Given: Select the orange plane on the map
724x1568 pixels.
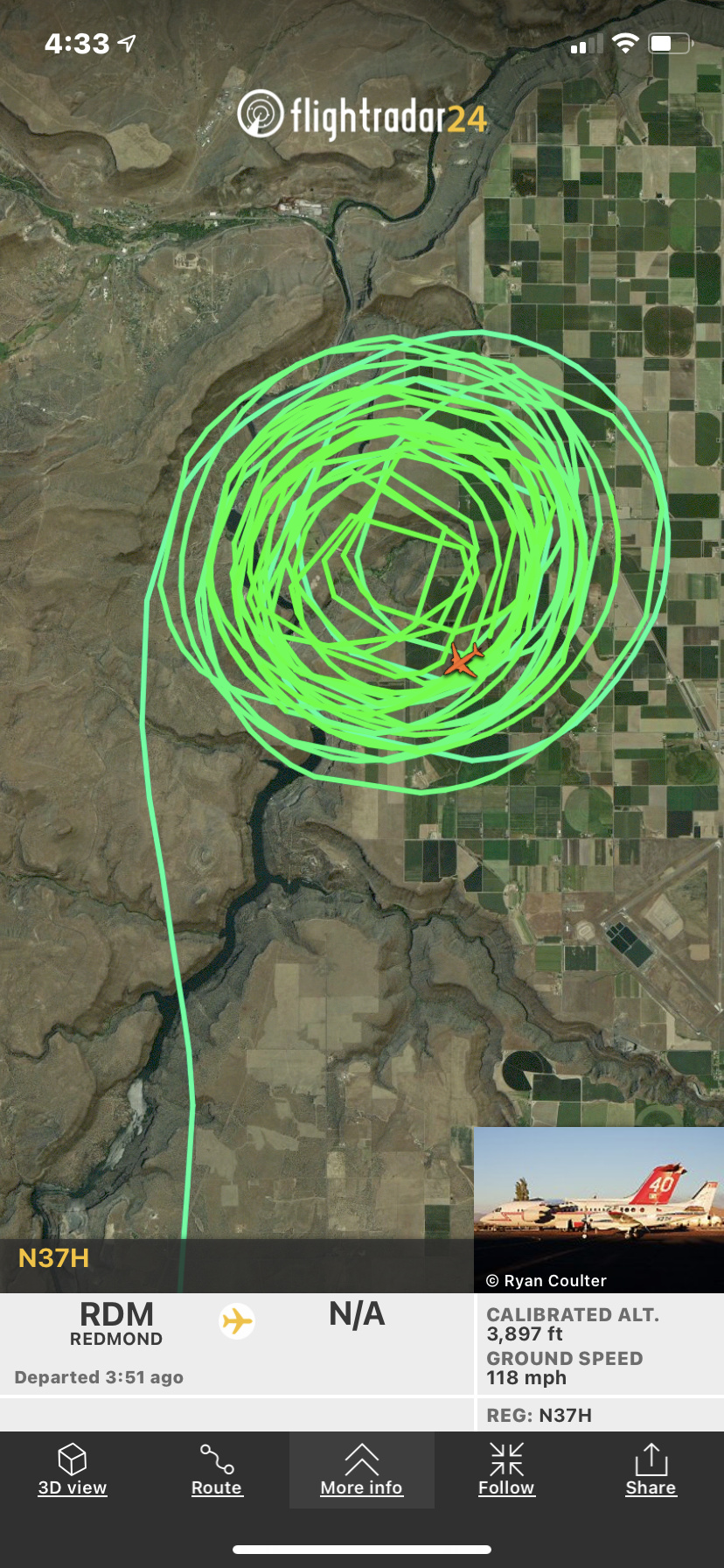Looking at the screenshot, I should (463, 660).
